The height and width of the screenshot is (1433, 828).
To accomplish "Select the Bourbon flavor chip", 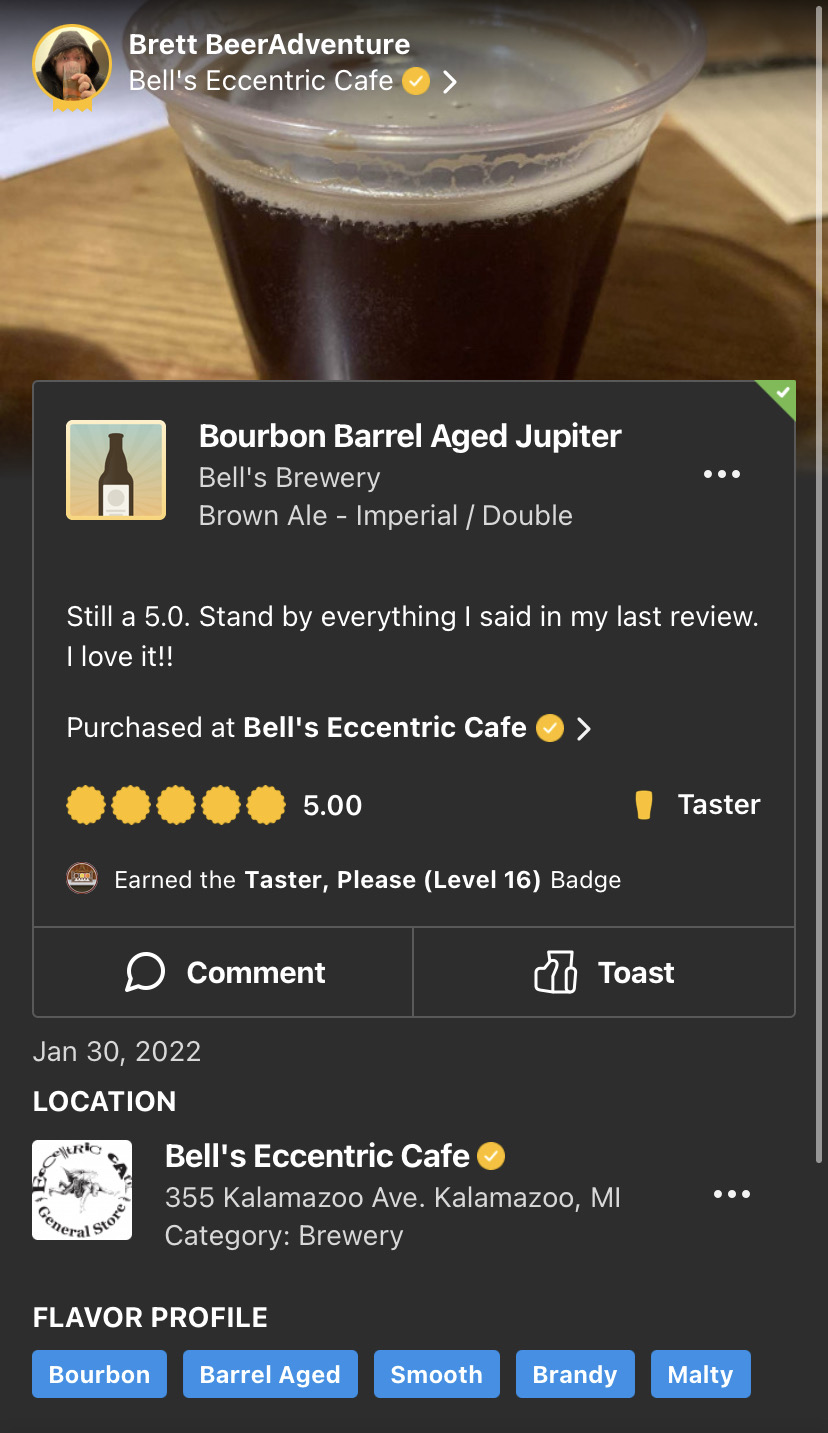I will (x=99, y=1375).
